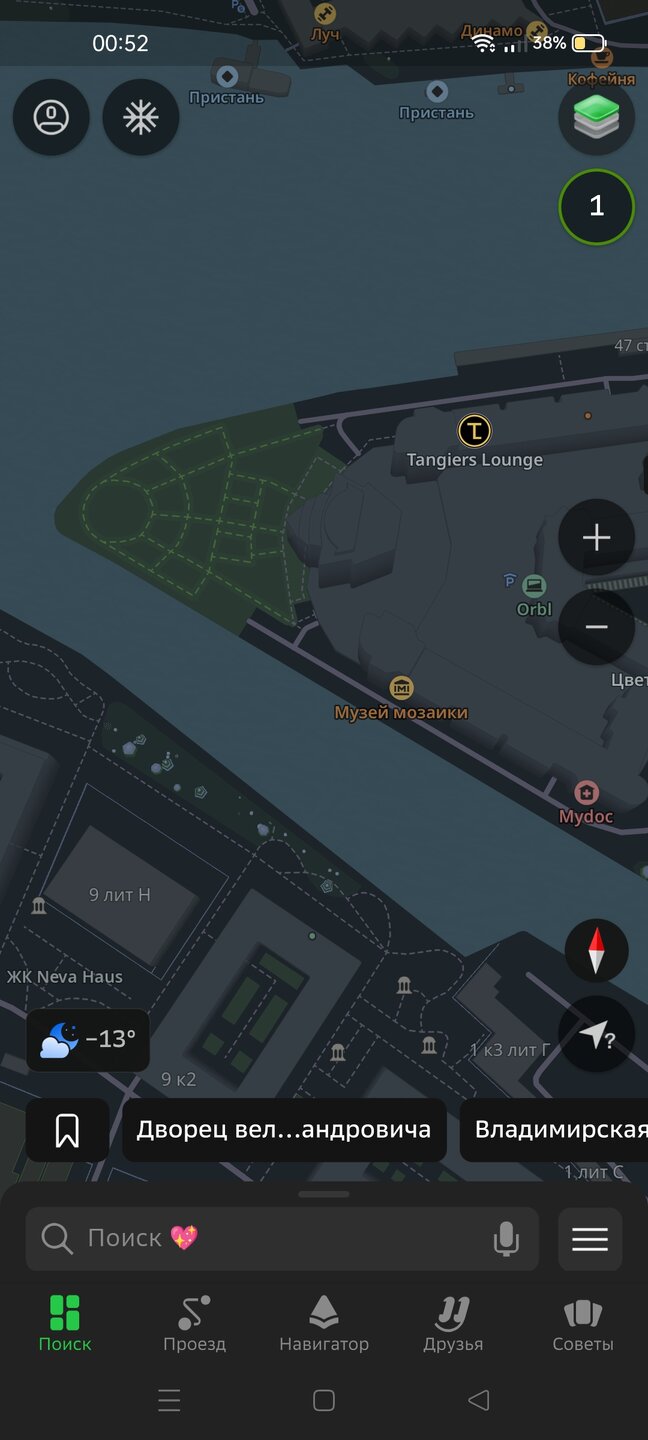Open Tangiers Lounge place marker
648x1440 pixels.
[474, 432]
